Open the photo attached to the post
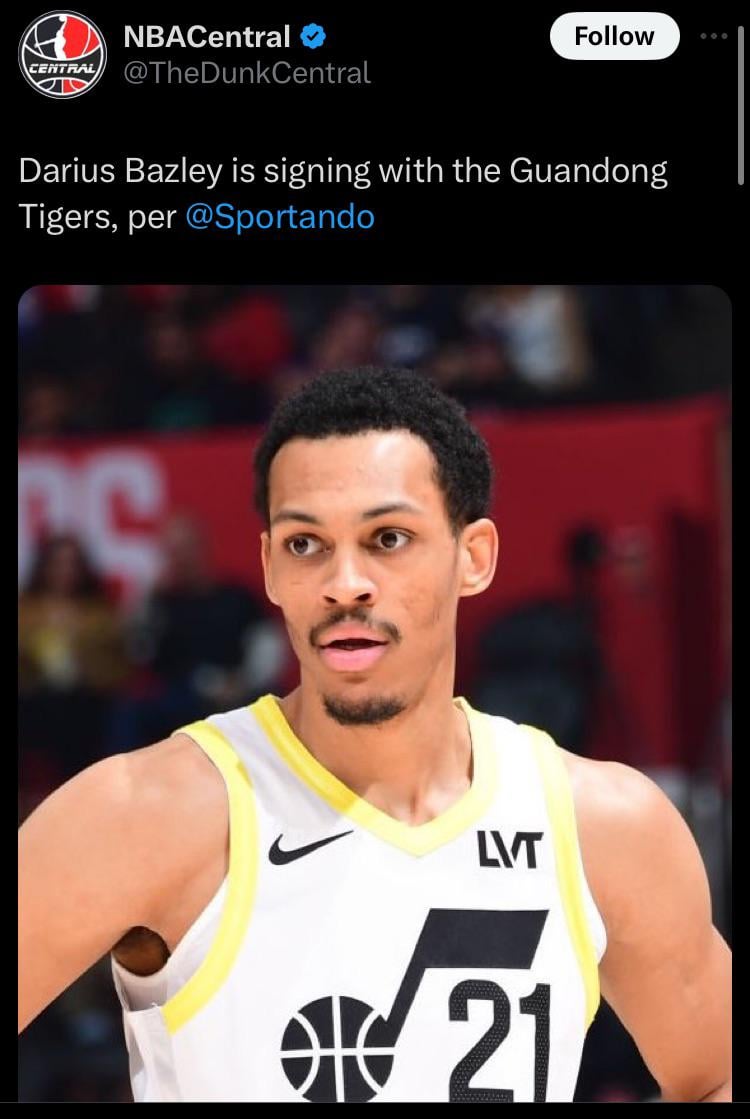 tap(375, 690)
